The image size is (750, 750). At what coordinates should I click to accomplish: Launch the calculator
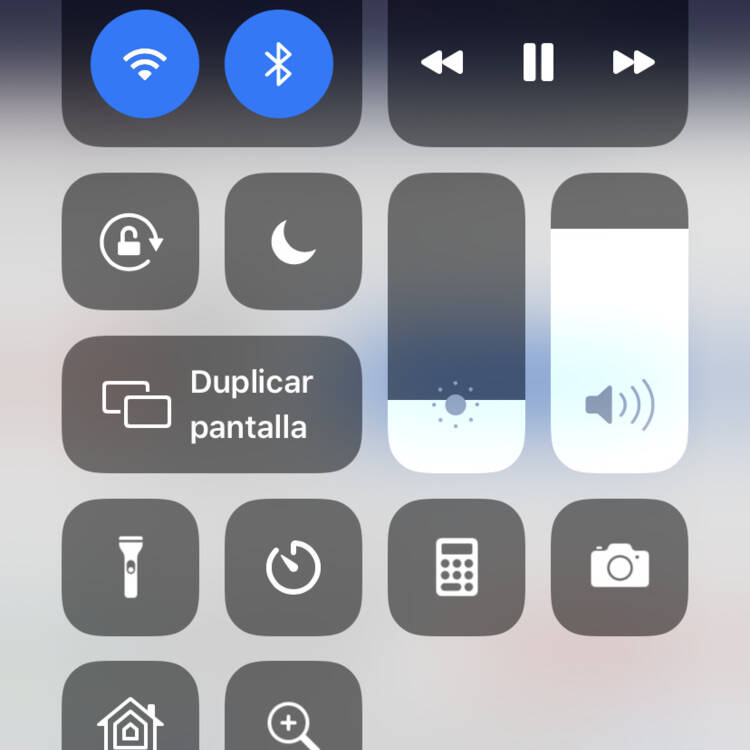456,567
